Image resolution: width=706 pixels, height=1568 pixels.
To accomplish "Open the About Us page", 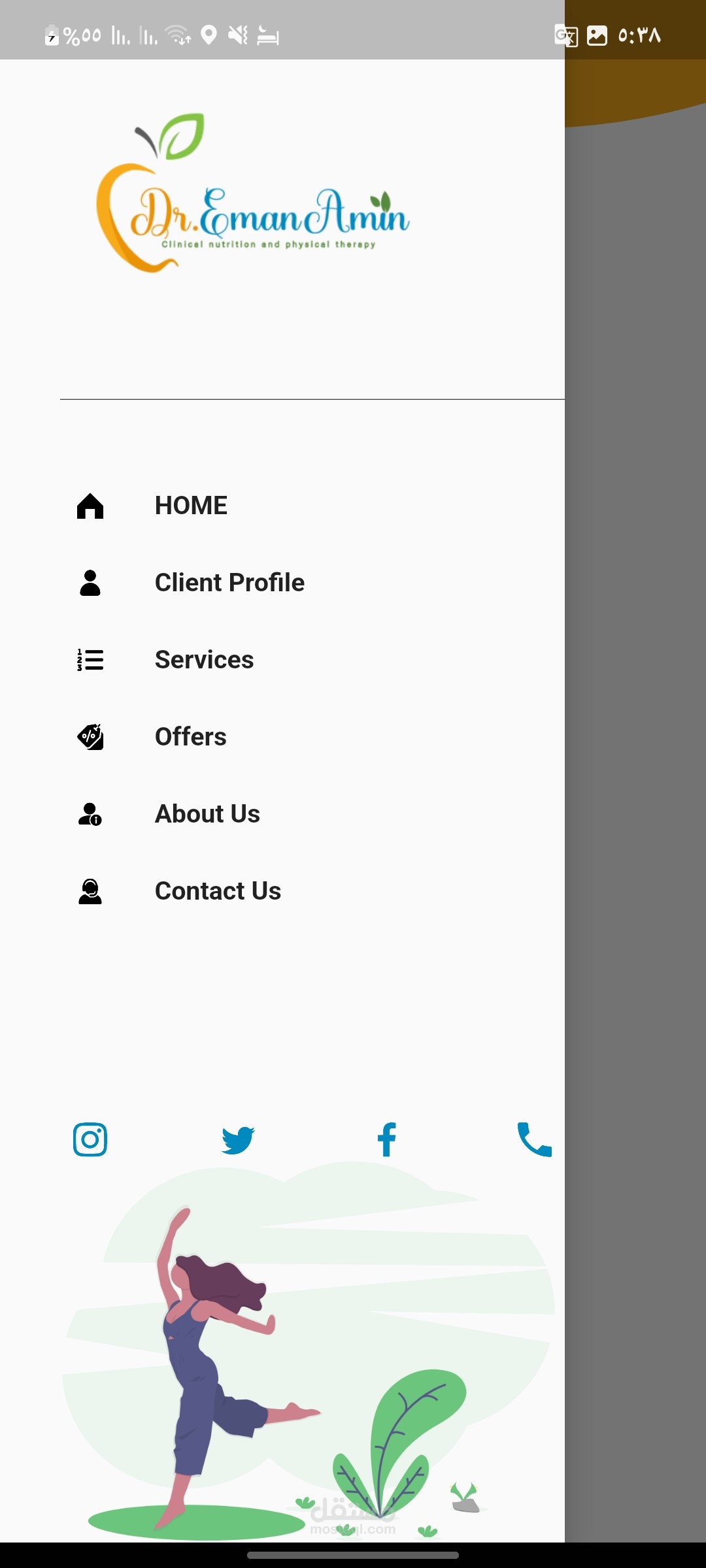I will [207, 814].
